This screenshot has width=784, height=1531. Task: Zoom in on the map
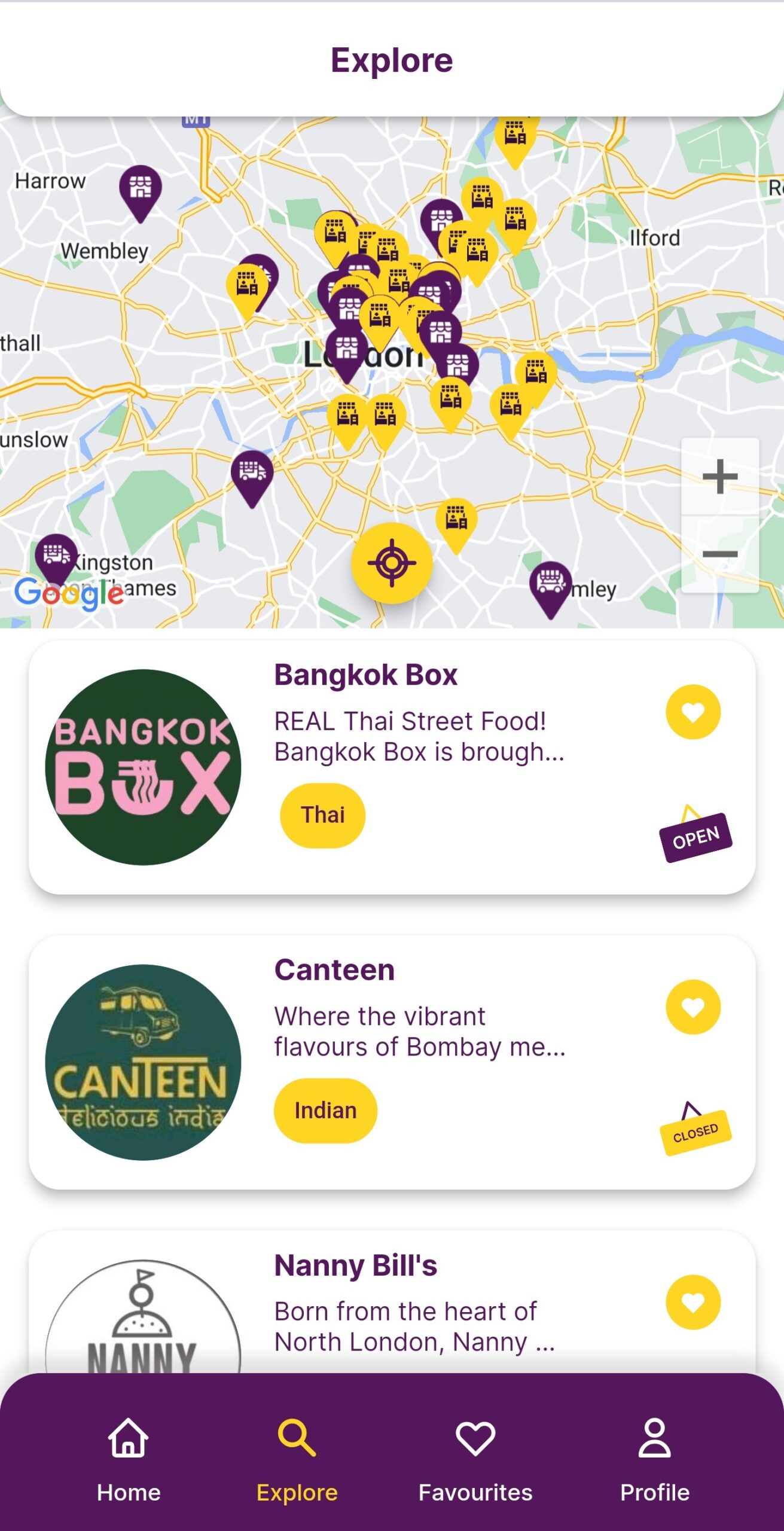[x=720, y=477]
